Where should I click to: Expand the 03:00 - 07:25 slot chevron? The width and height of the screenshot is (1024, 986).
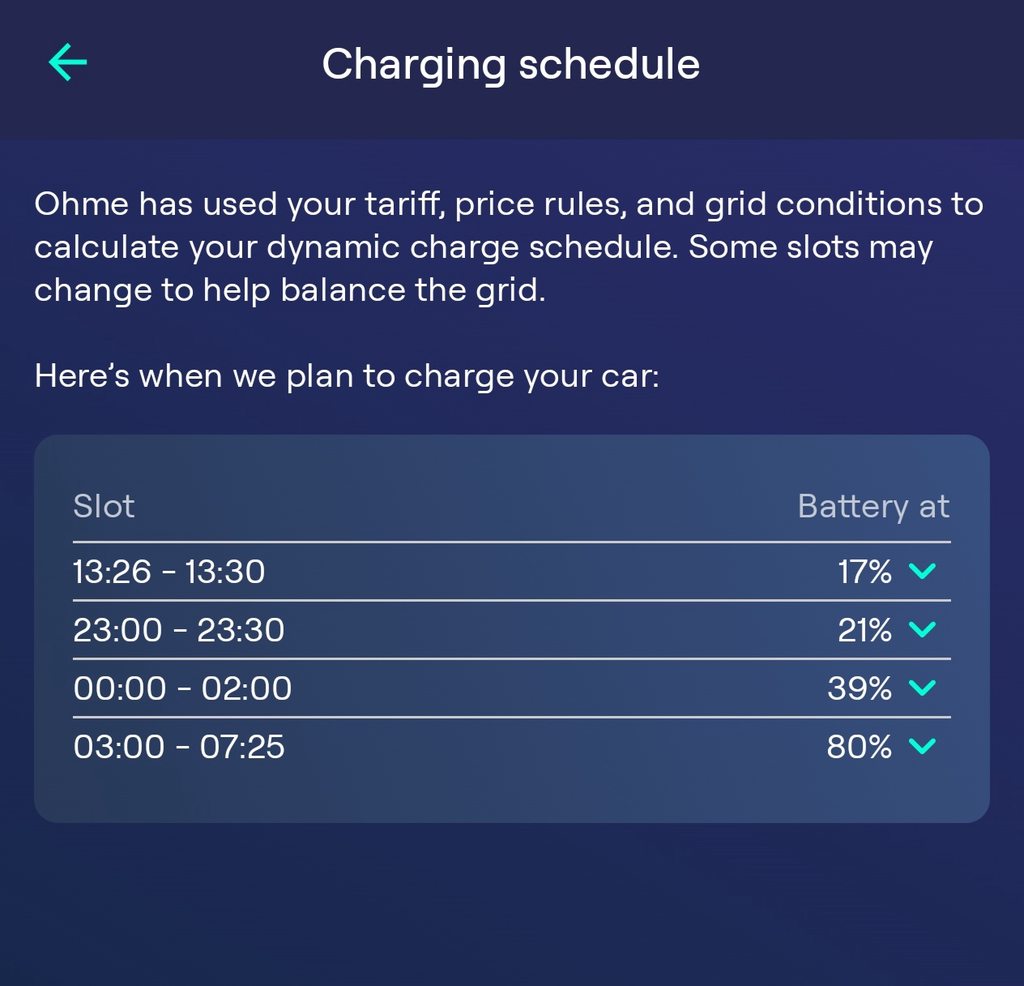(x=922, y=746)
